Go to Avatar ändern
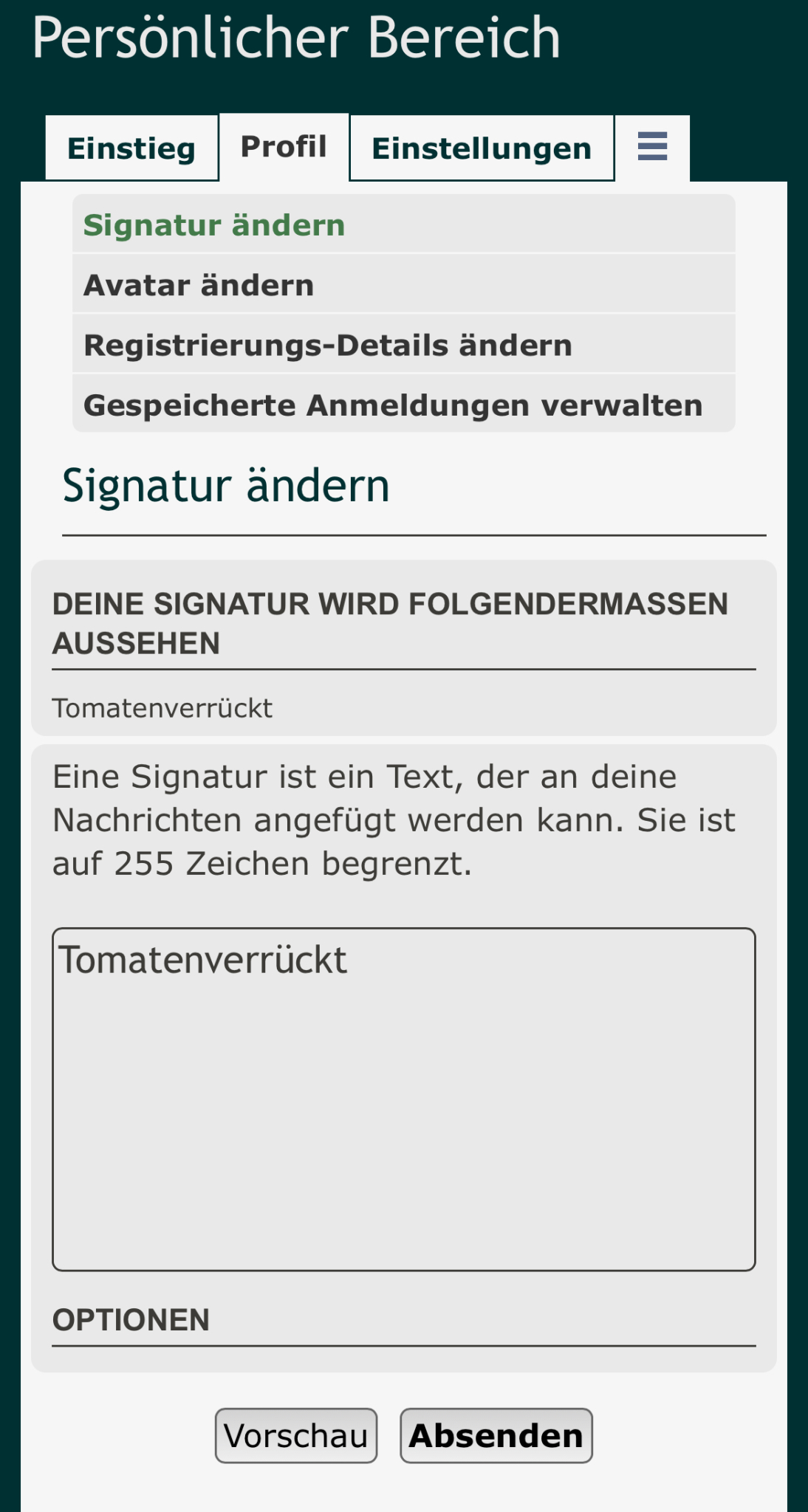The width and height of the screenshot is (808, 1512). [199, 285]
